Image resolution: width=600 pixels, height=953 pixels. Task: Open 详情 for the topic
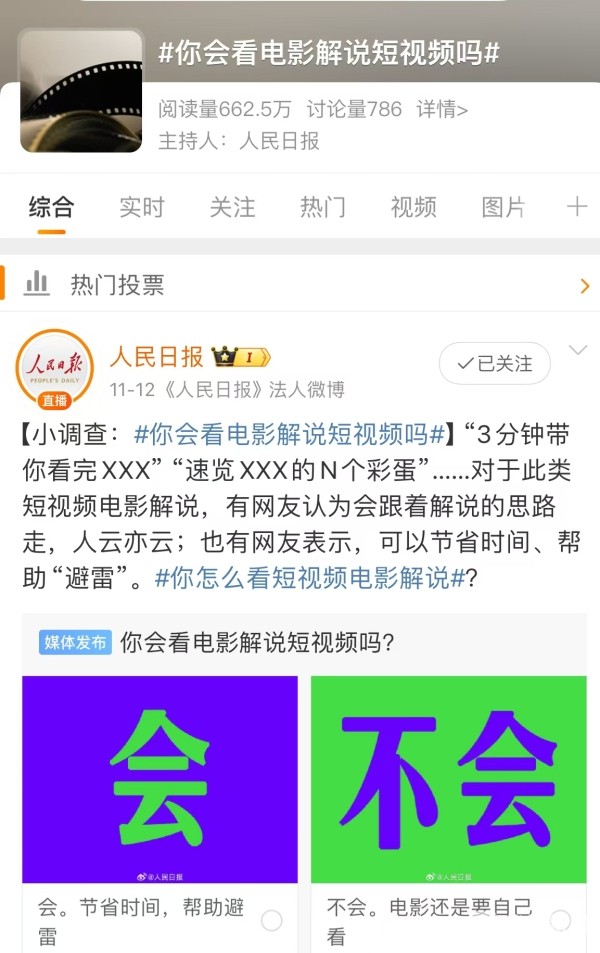click(x=442, y=110)
